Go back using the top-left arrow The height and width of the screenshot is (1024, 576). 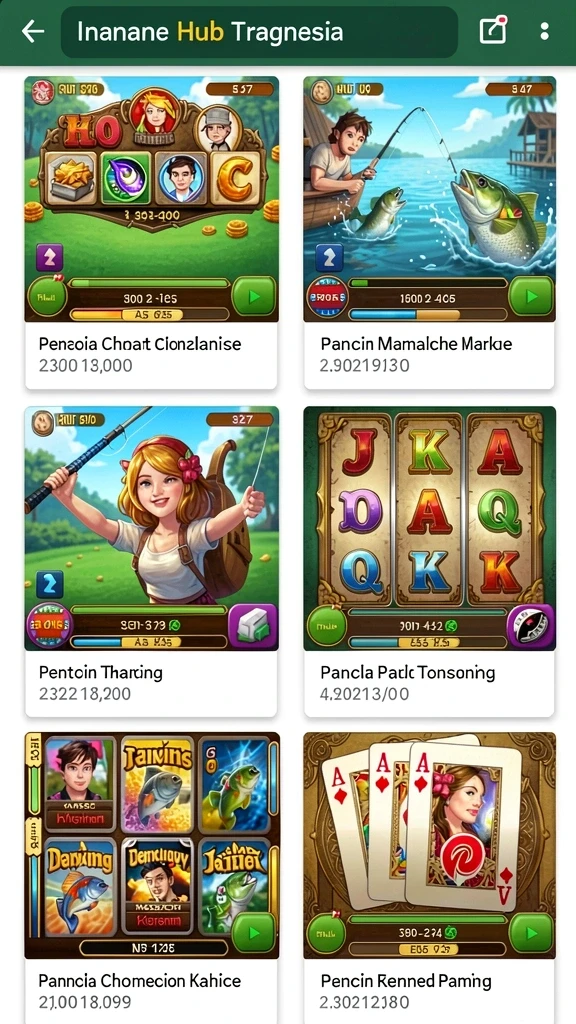coord(33,31)
